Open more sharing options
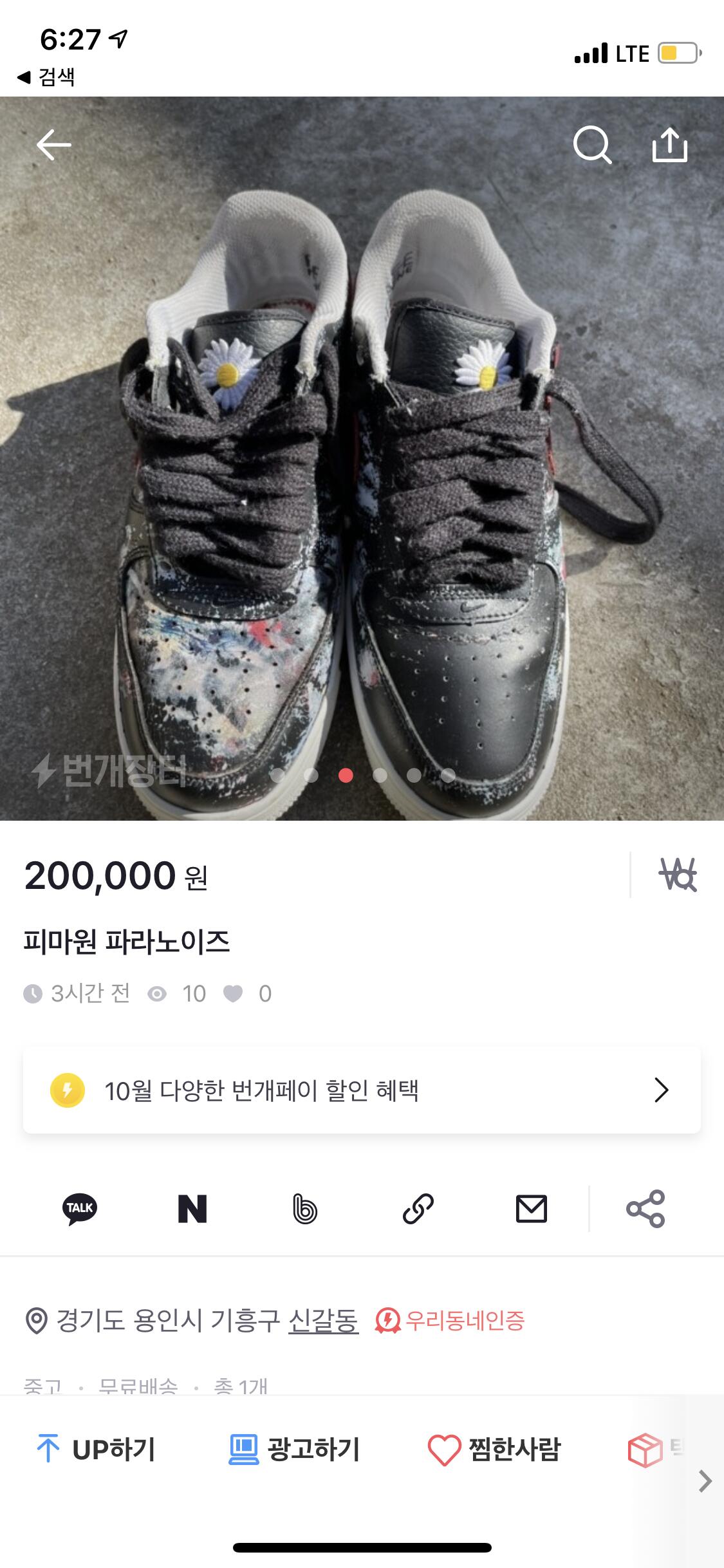Image resolution: width=724 pixels, height=1568 pixels. pyautogui.click(x=645, y=1208)
